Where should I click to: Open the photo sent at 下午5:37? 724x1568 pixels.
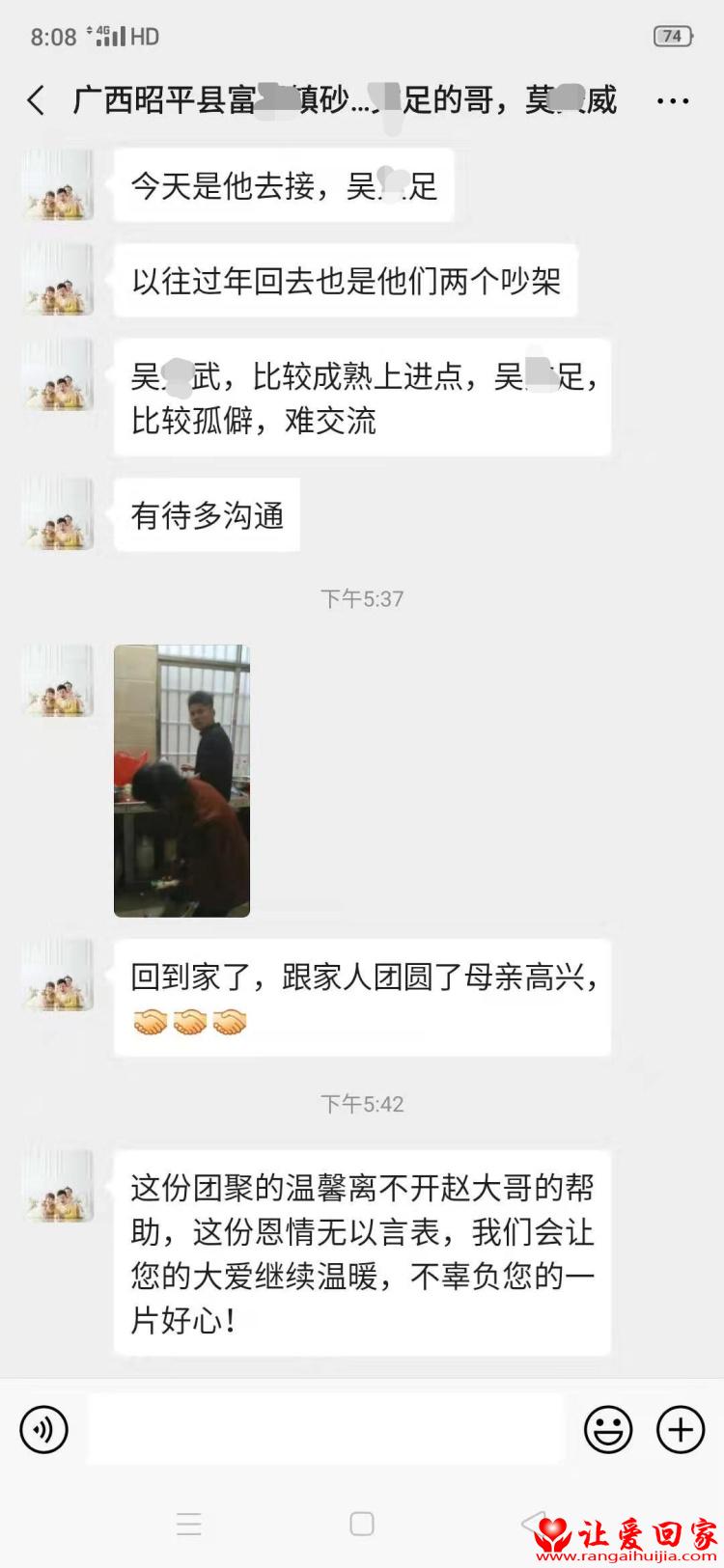181,781
